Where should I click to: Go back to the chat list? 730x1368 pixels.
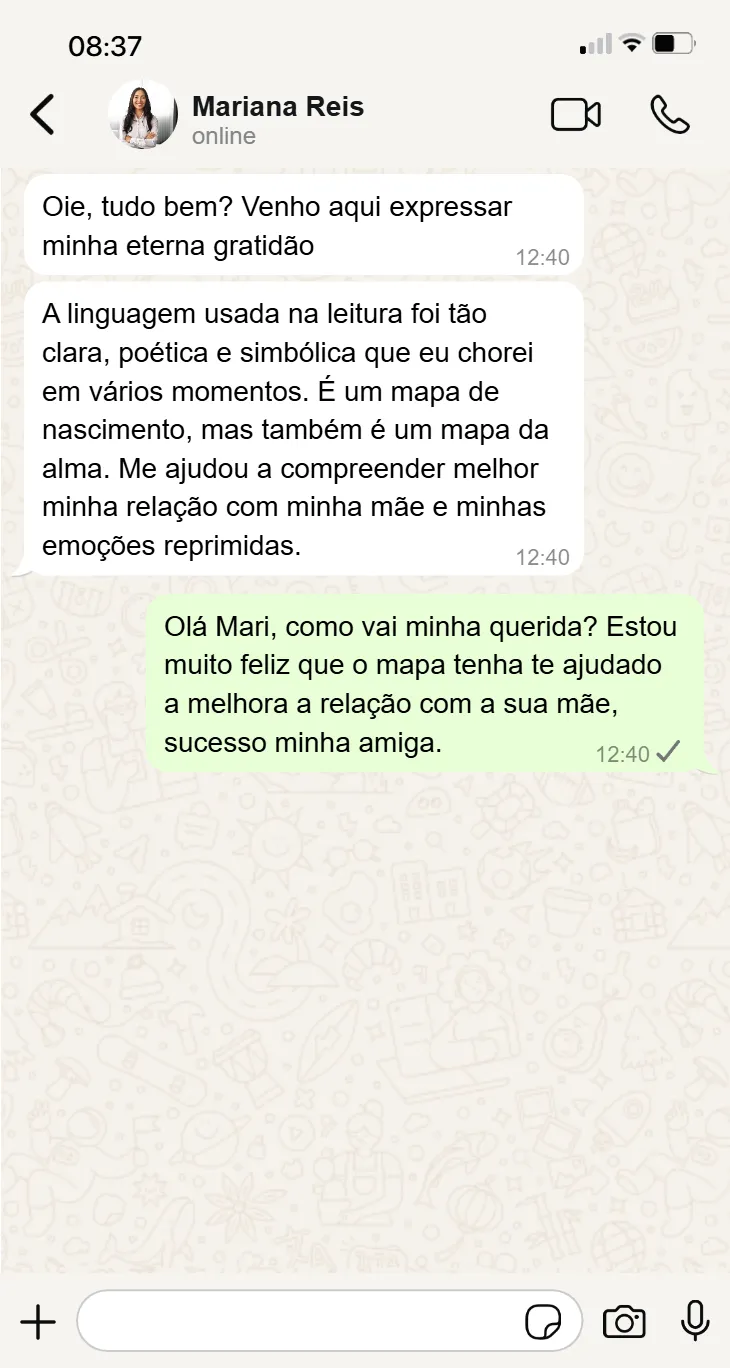pos(42,115)
